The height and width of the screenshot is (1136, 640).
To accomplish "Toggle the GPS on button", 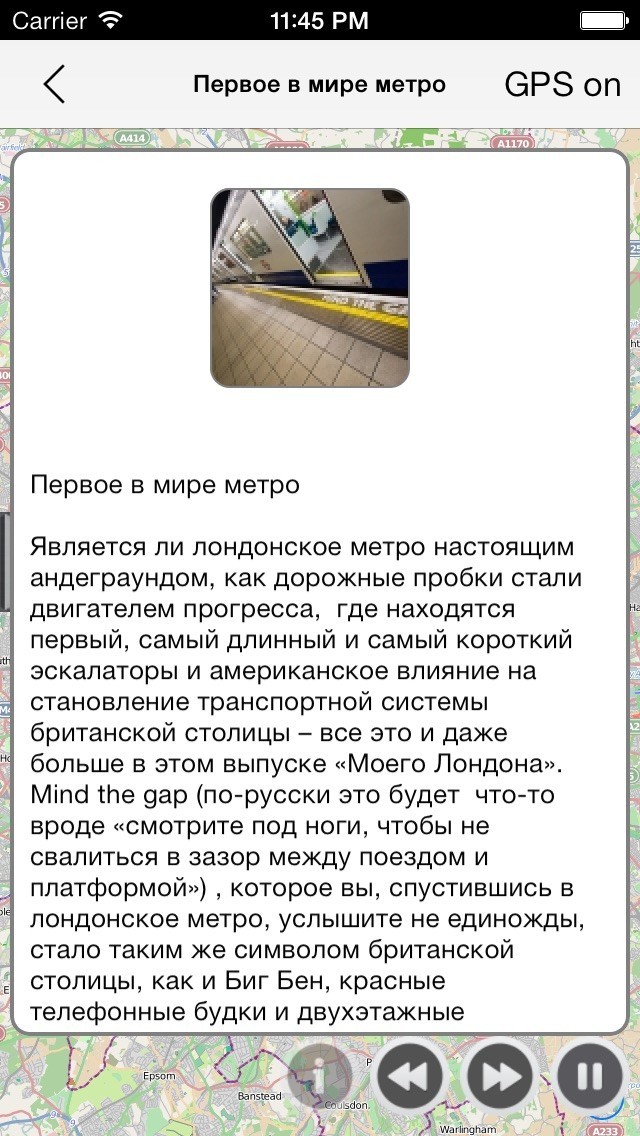I will pos(562,85).
